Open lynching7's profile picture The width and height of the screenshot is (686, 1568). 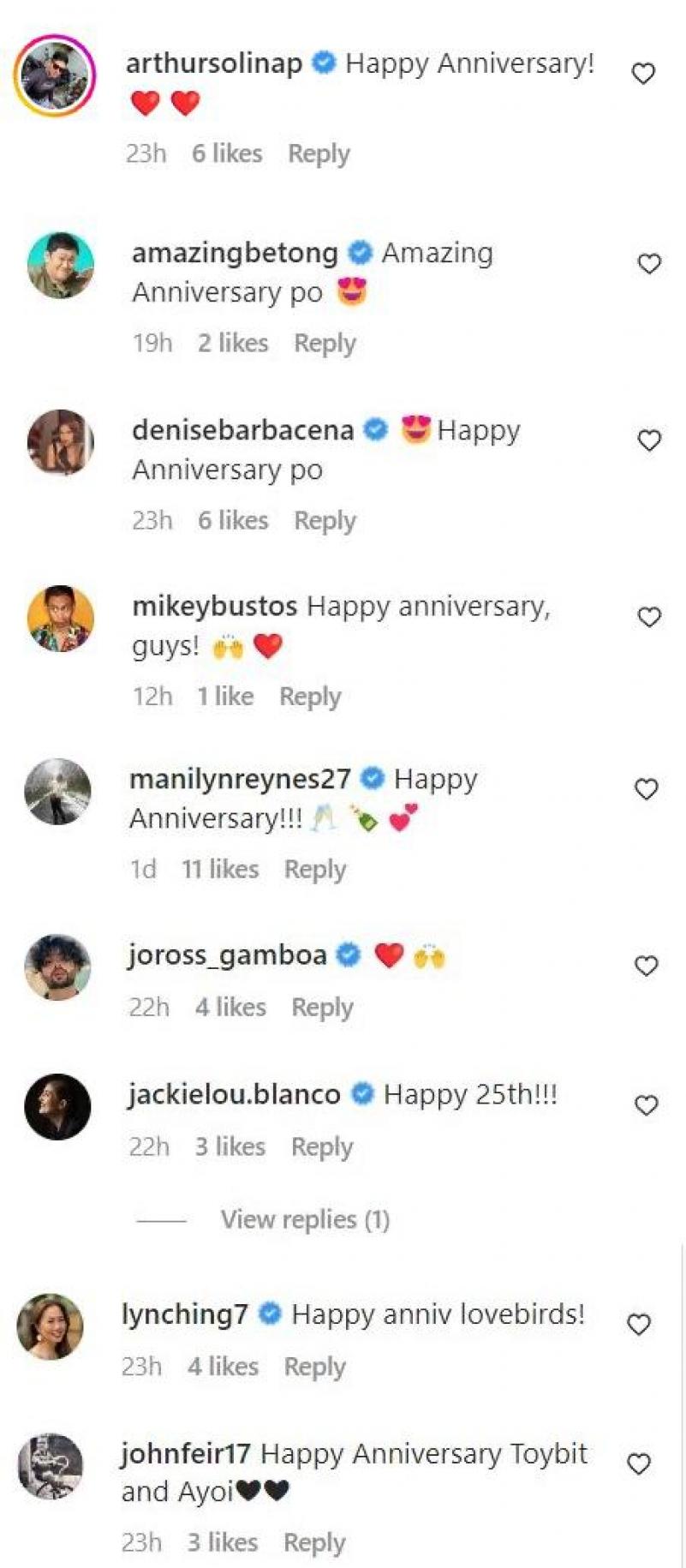point(51,1326)
